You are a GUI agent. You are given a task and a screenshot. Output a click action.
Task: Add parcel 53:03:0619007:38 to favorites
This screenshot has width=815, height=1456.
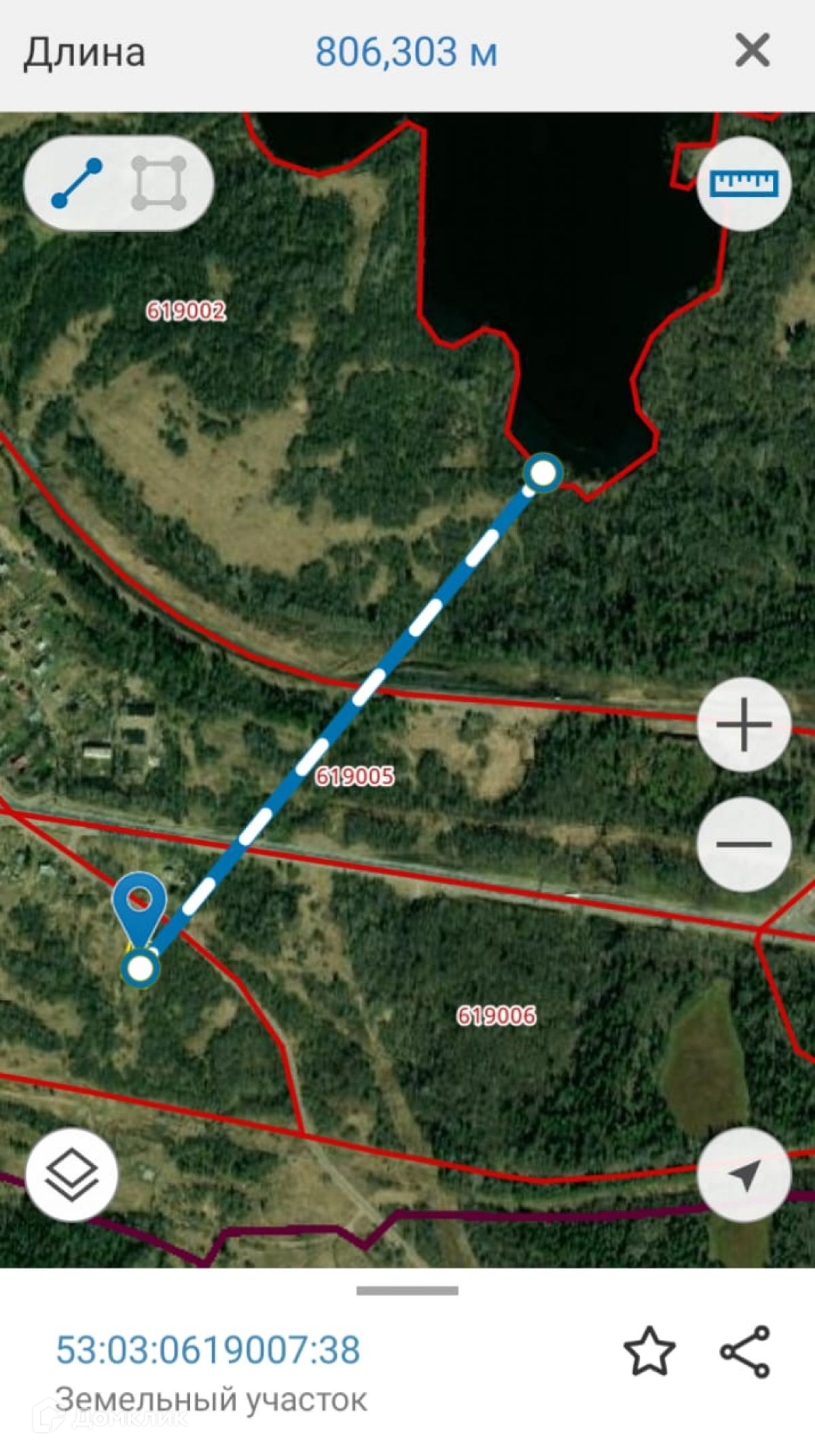[649, 1351]
